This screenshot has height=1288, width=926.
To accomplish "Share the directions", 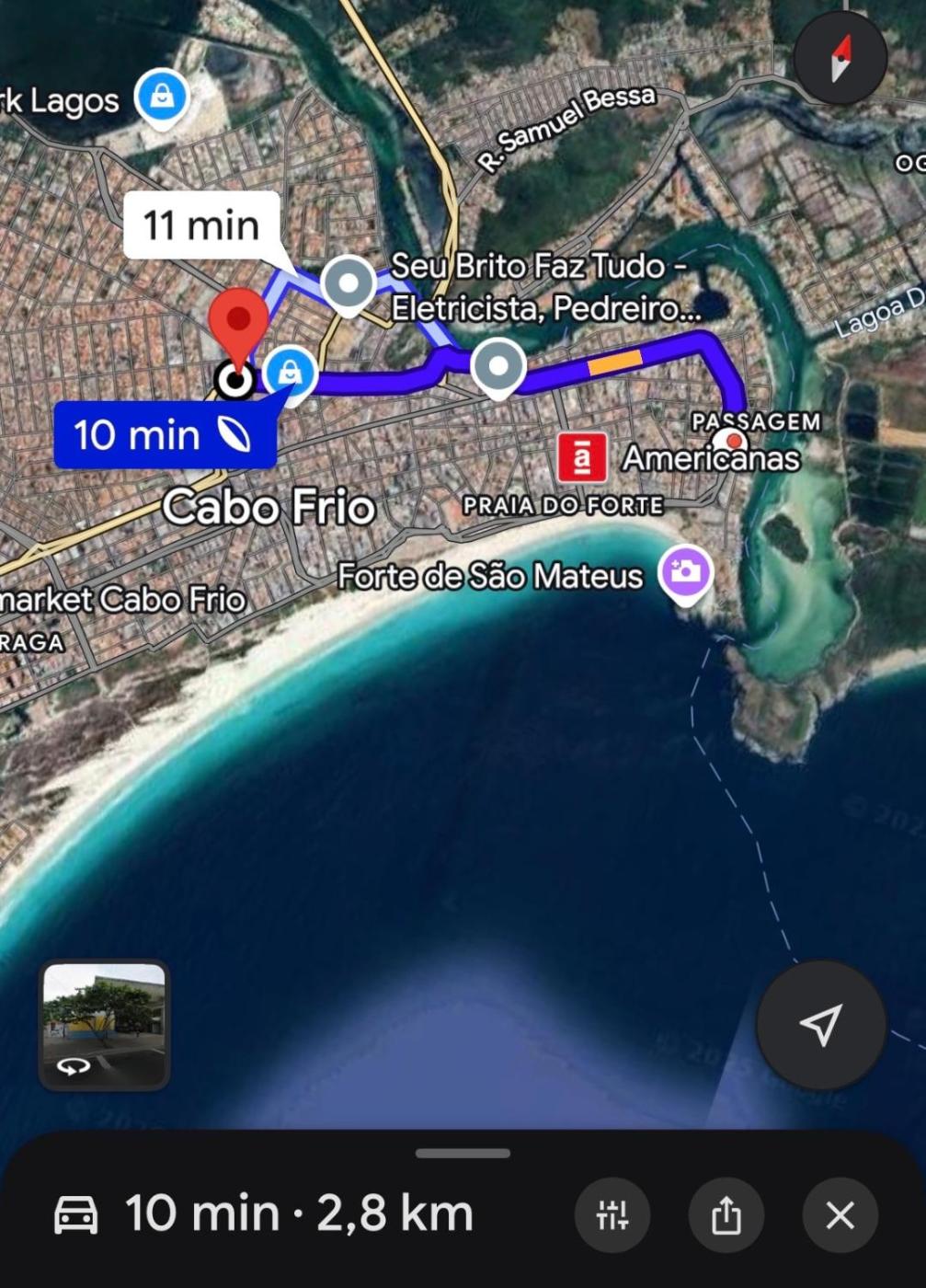I will point(726,1215).
